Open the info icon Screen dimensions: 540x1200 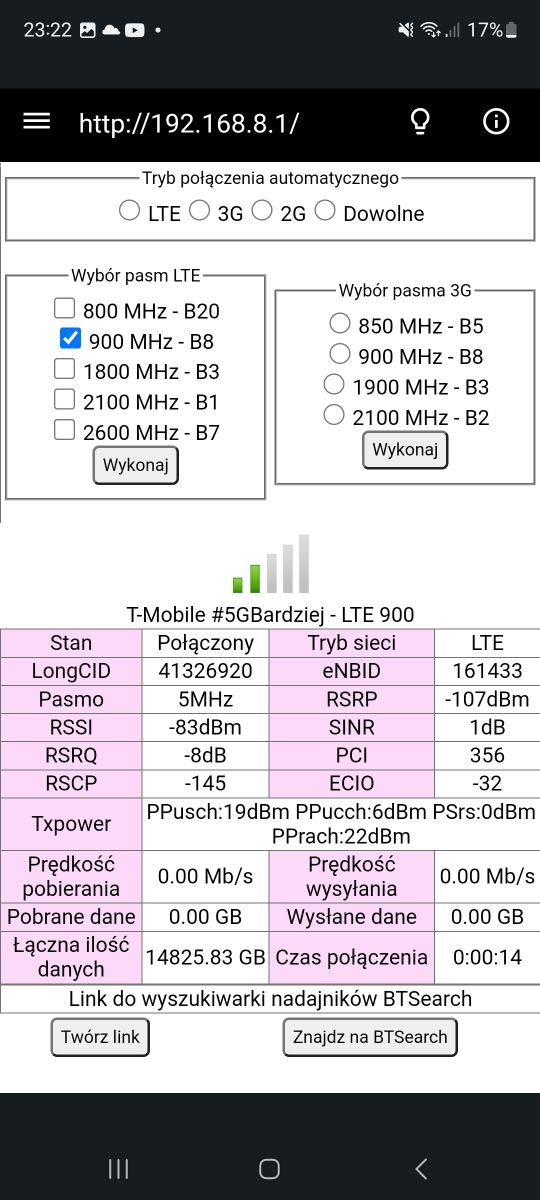click(x=496, y=122)
